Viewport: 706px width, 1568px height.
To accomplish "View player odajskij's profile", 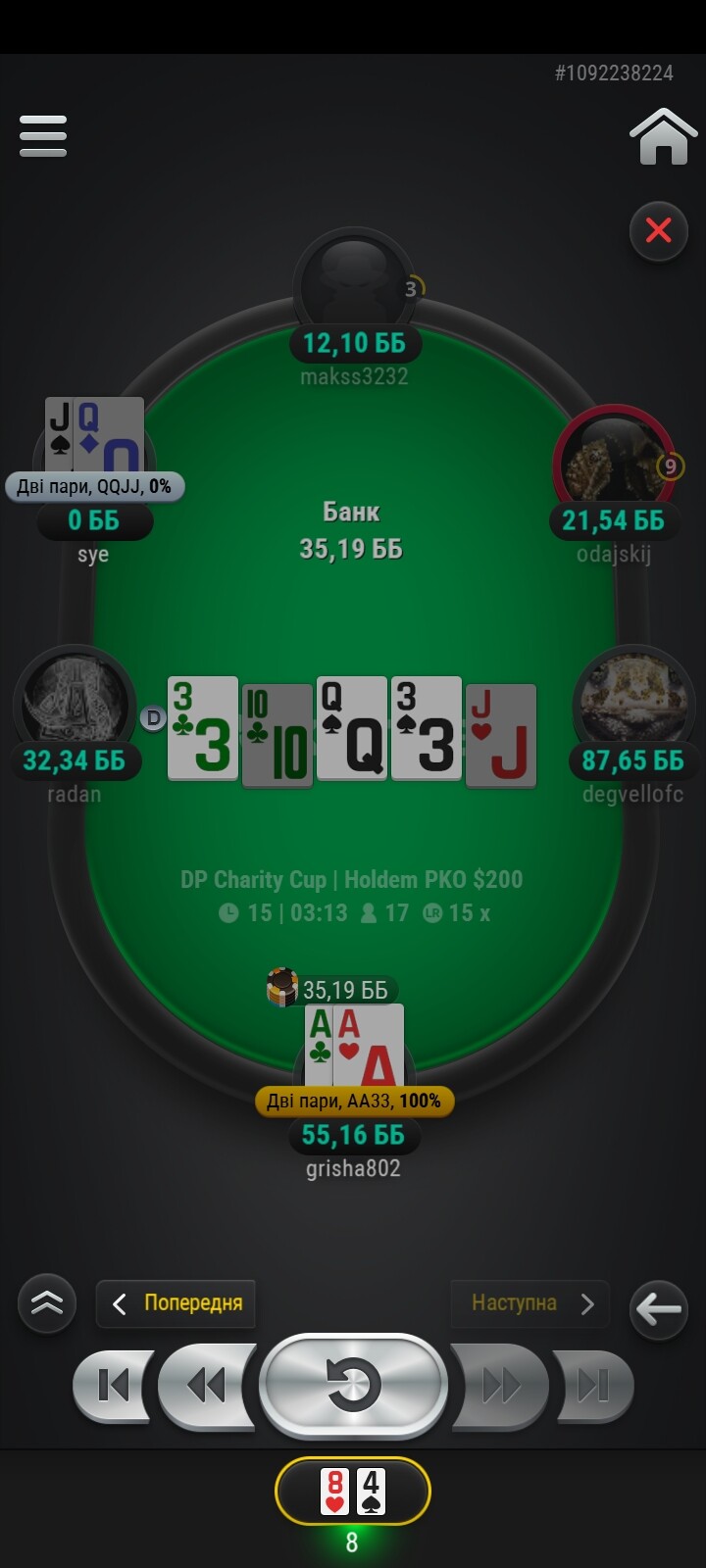I will pos(613,461).
